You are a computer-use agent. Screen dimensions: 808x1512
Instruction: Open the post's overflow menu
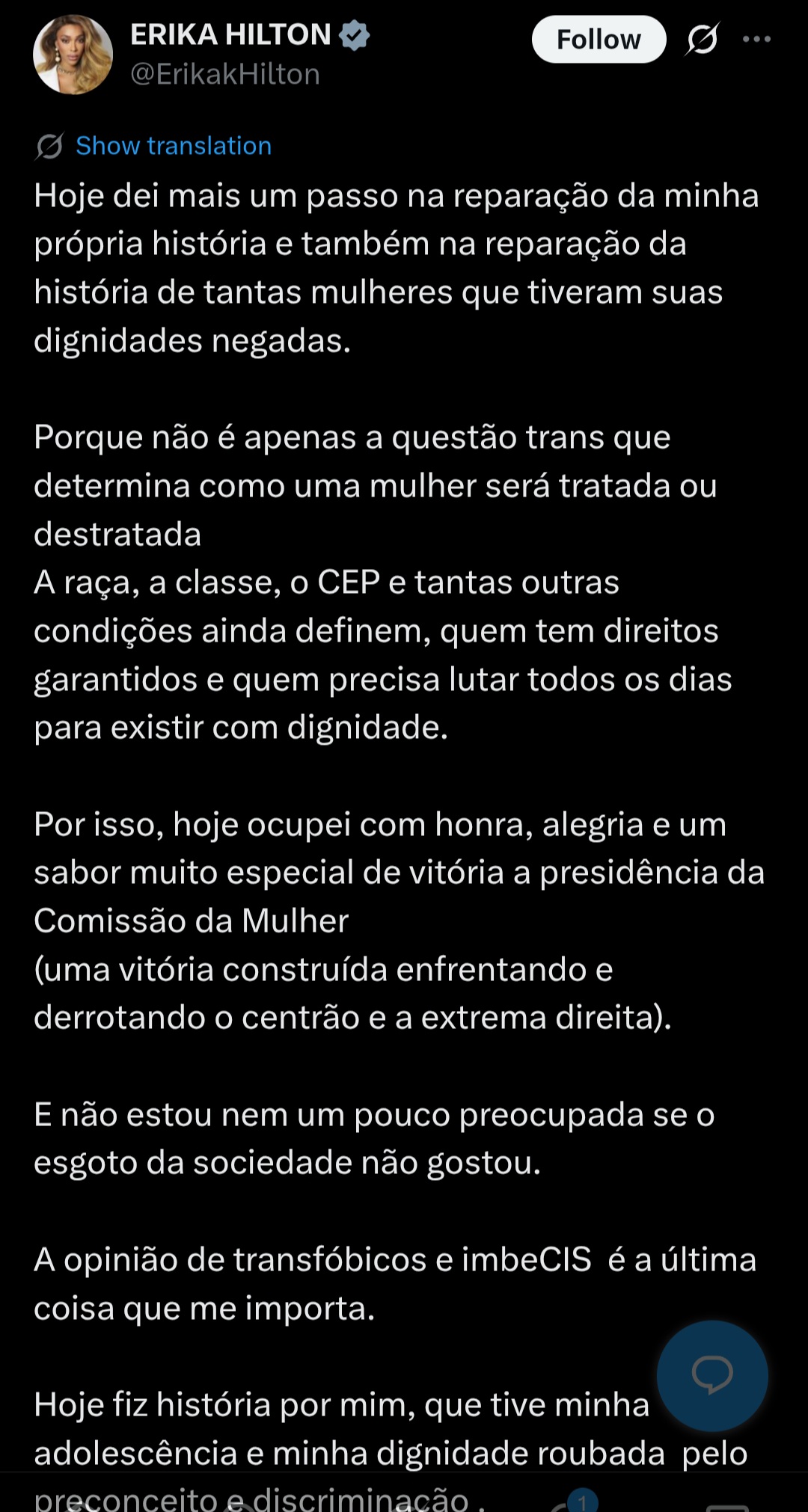(x=756, y=40)
